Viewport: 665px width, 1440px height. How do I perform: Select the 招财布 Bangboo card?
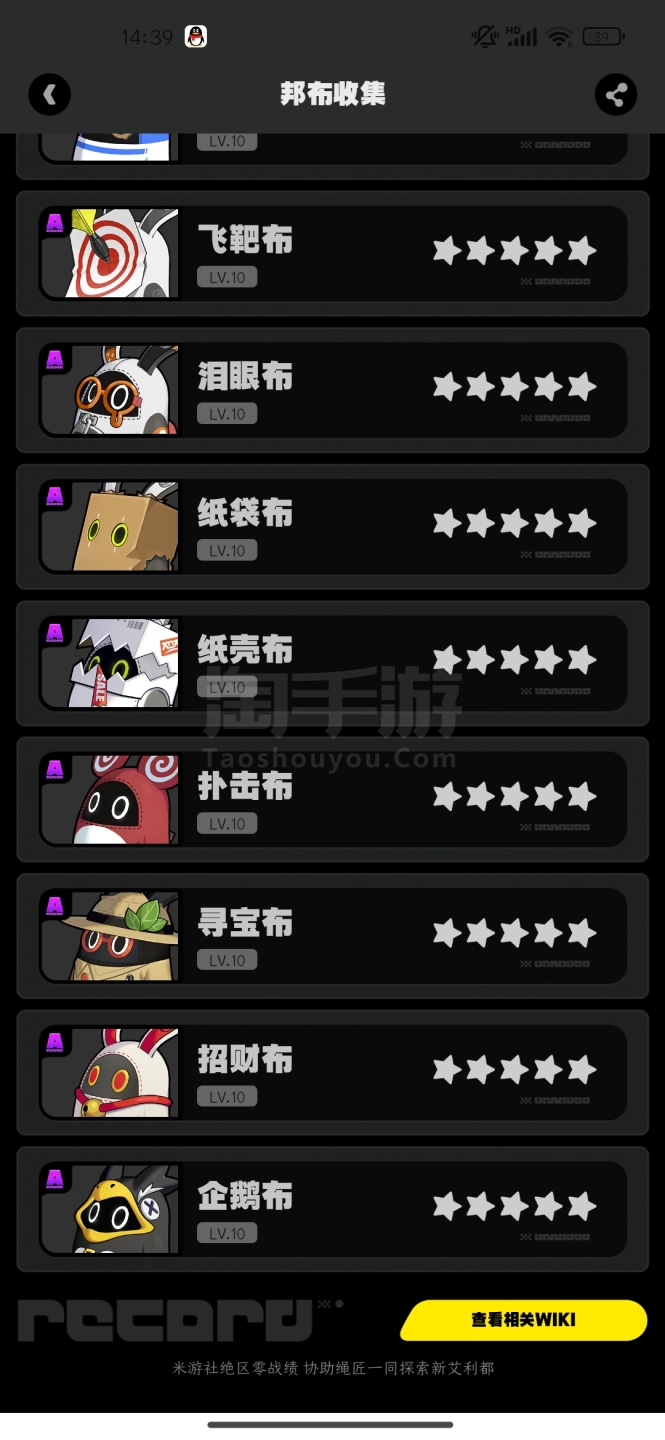[x=332, y=1073]
